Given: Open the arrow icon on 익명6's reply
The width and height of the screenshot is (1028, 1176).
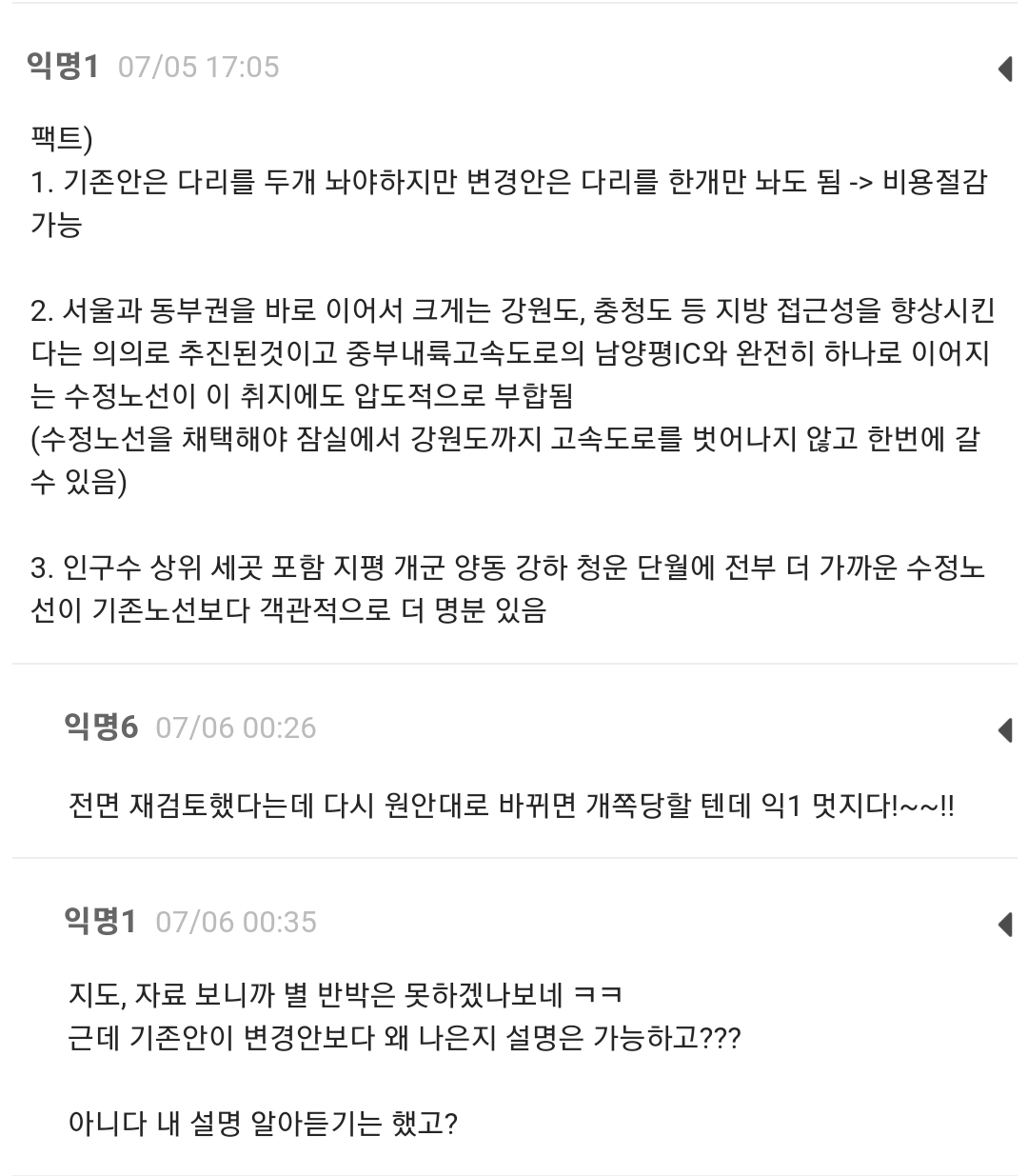Looking at the screenshot, I should point(1004,729).
